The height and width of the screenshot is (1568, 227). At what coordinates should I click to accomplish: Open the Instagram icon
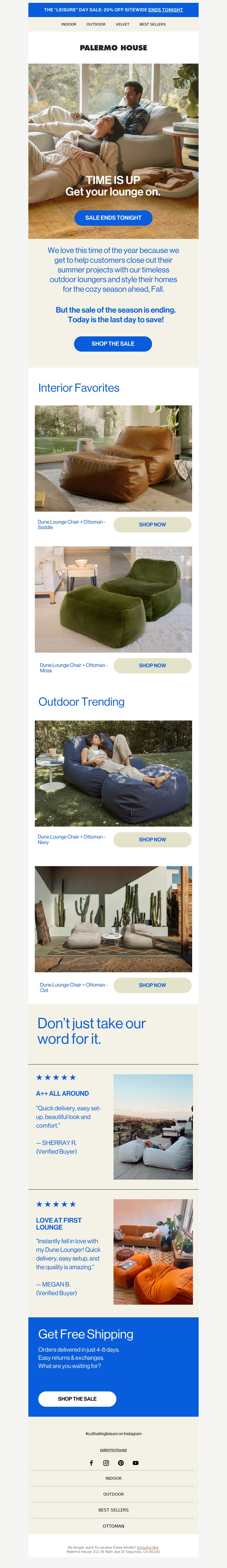click(106, 1463)
